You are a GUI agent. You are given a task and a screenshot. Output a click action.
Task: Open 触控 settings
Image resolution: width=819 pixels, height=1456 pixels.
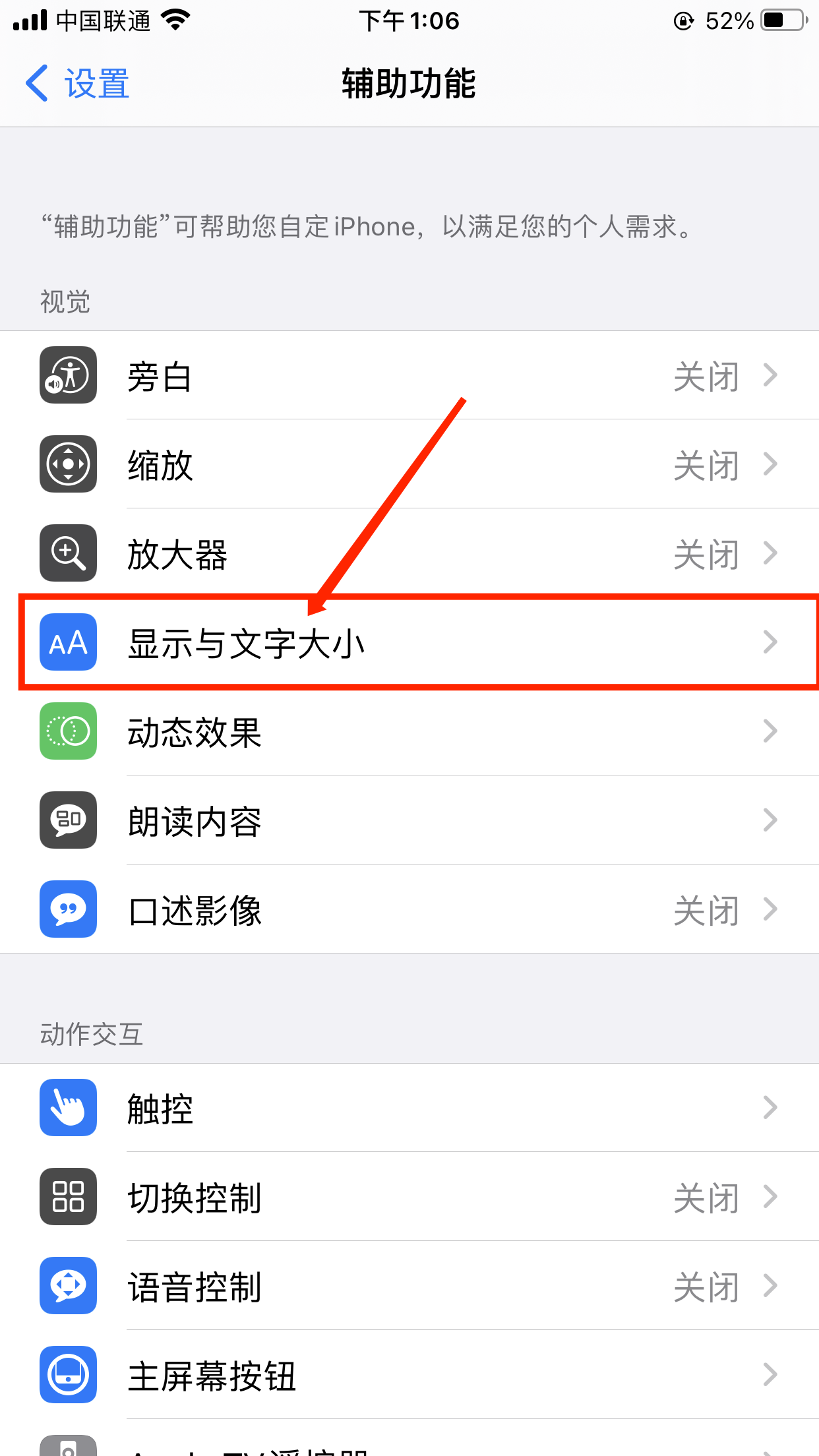coord(409,1108)
